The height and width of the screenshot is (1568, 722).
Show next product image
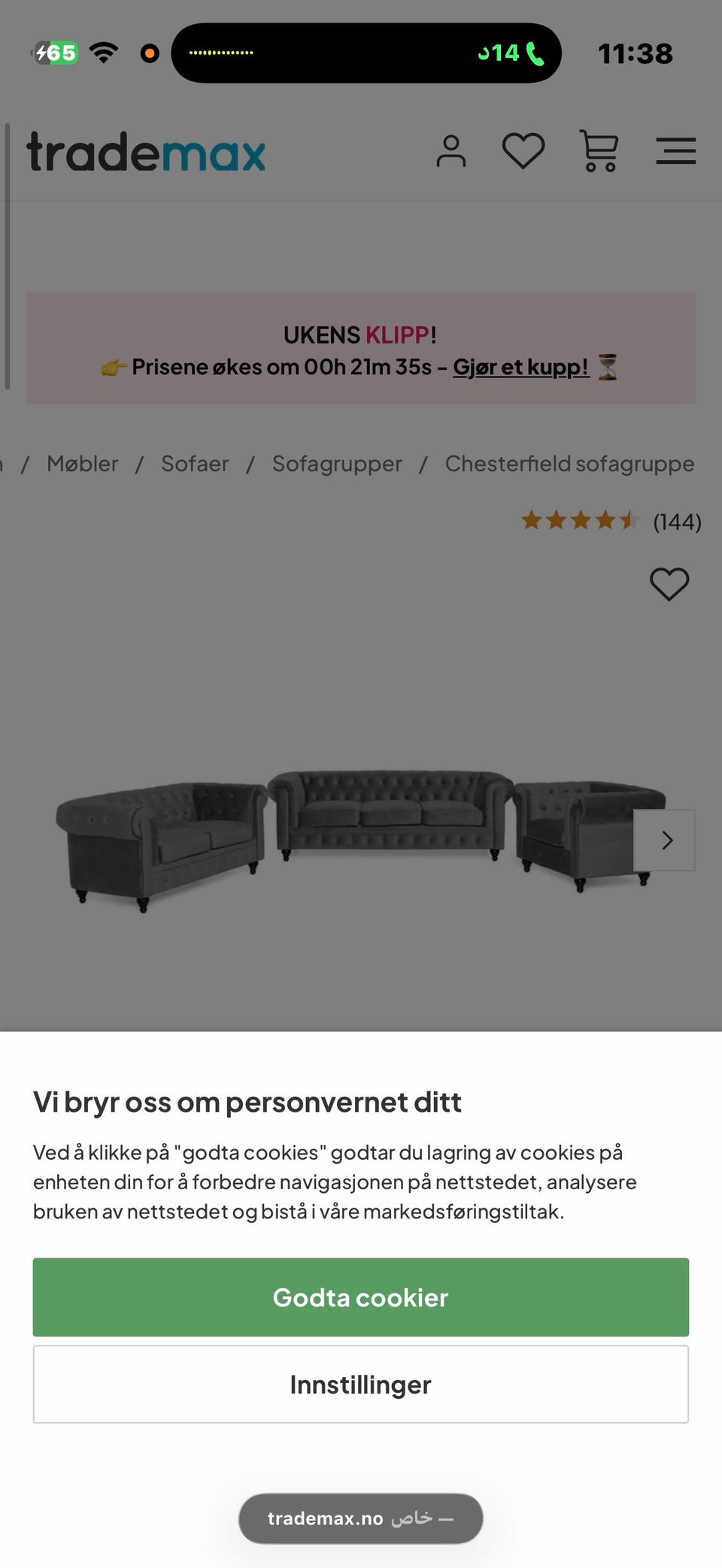coord(666,840)
